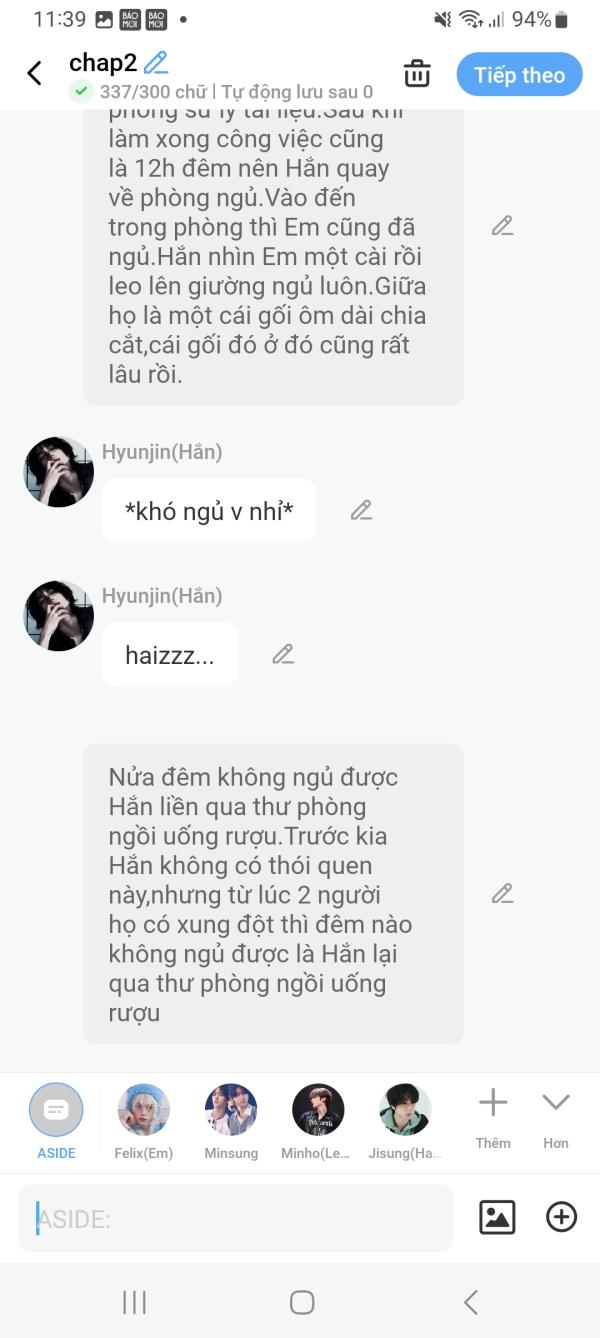Open the circled plus add menu
Viewport: 600px width, 1338px height.
click(x=561, y=1217)
